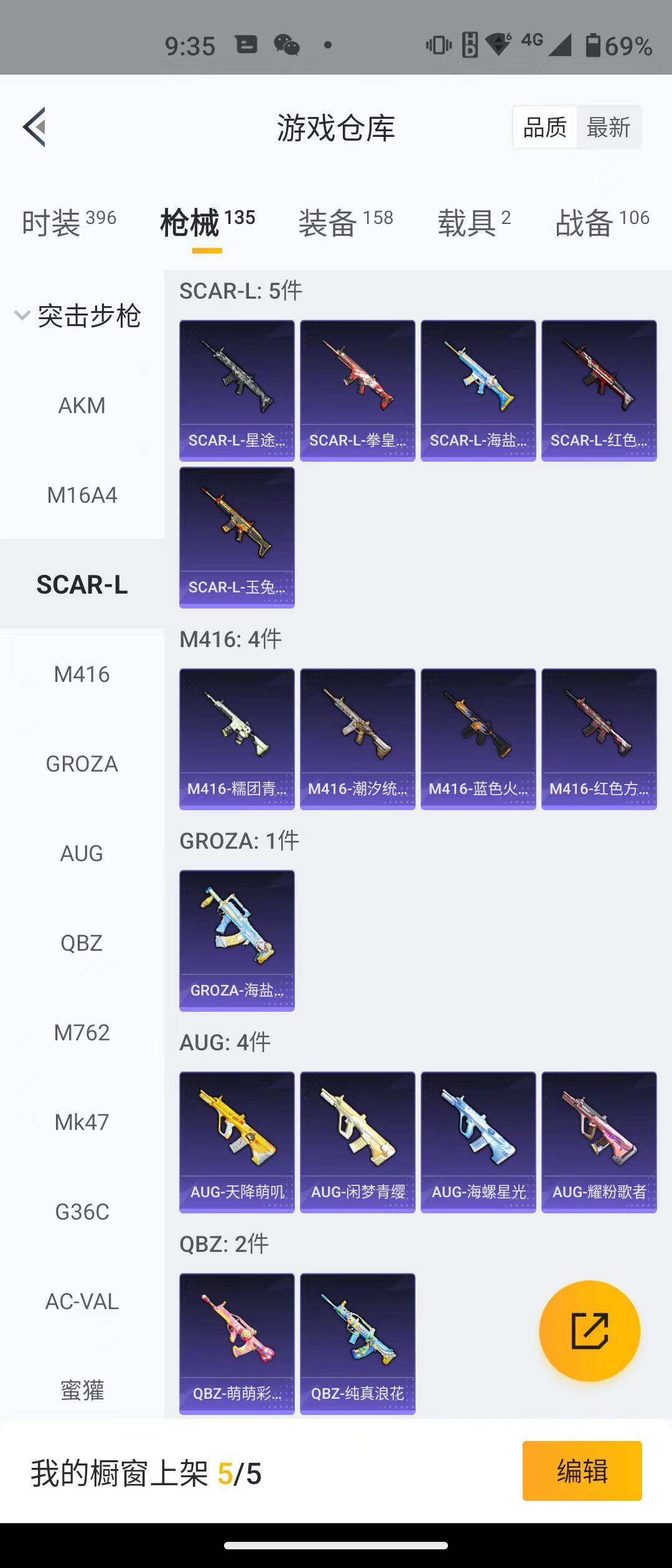Screen dimensions: 672x1568
Task: Open the 载具 tab
Action: point(474,222)
